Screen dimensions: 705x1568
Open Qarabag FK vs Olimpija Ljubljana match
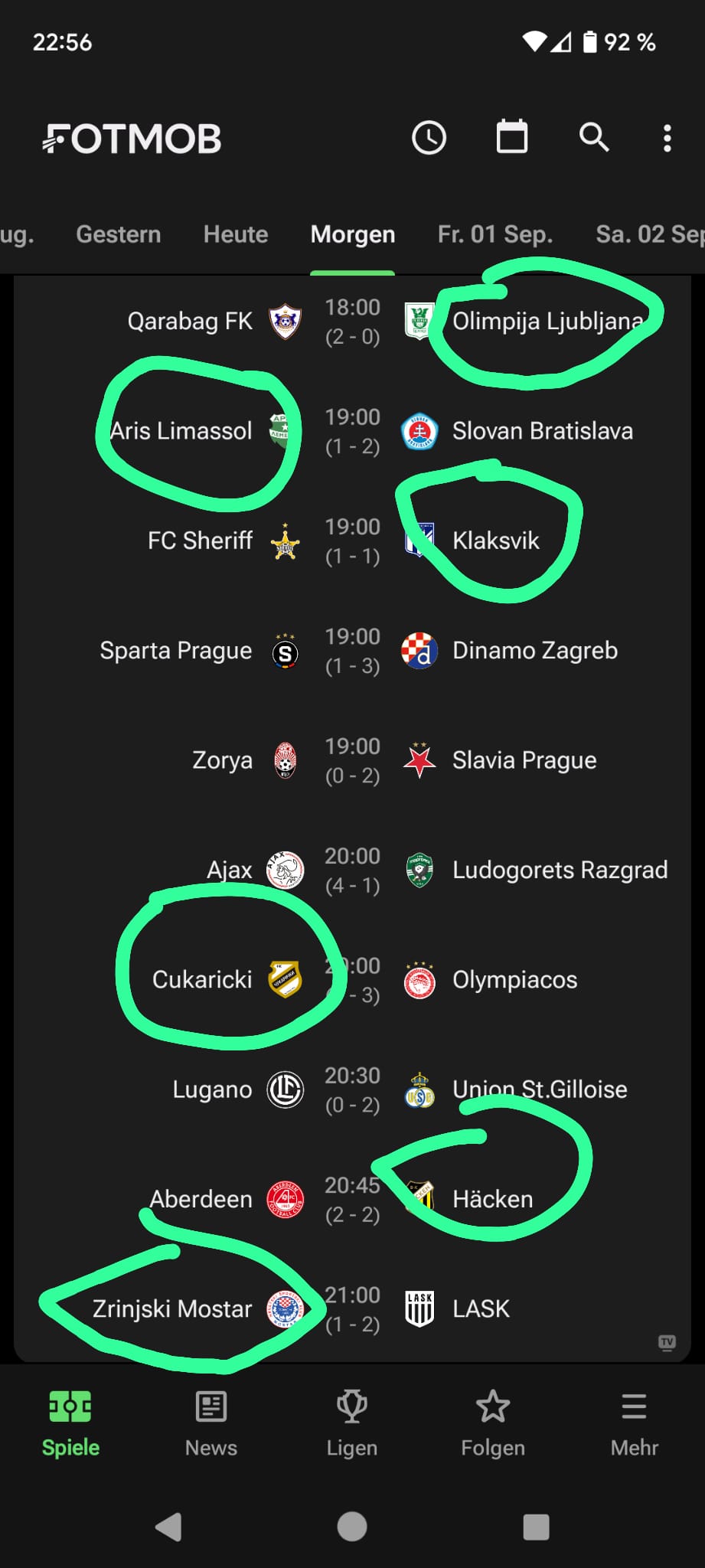pos(352,322)
